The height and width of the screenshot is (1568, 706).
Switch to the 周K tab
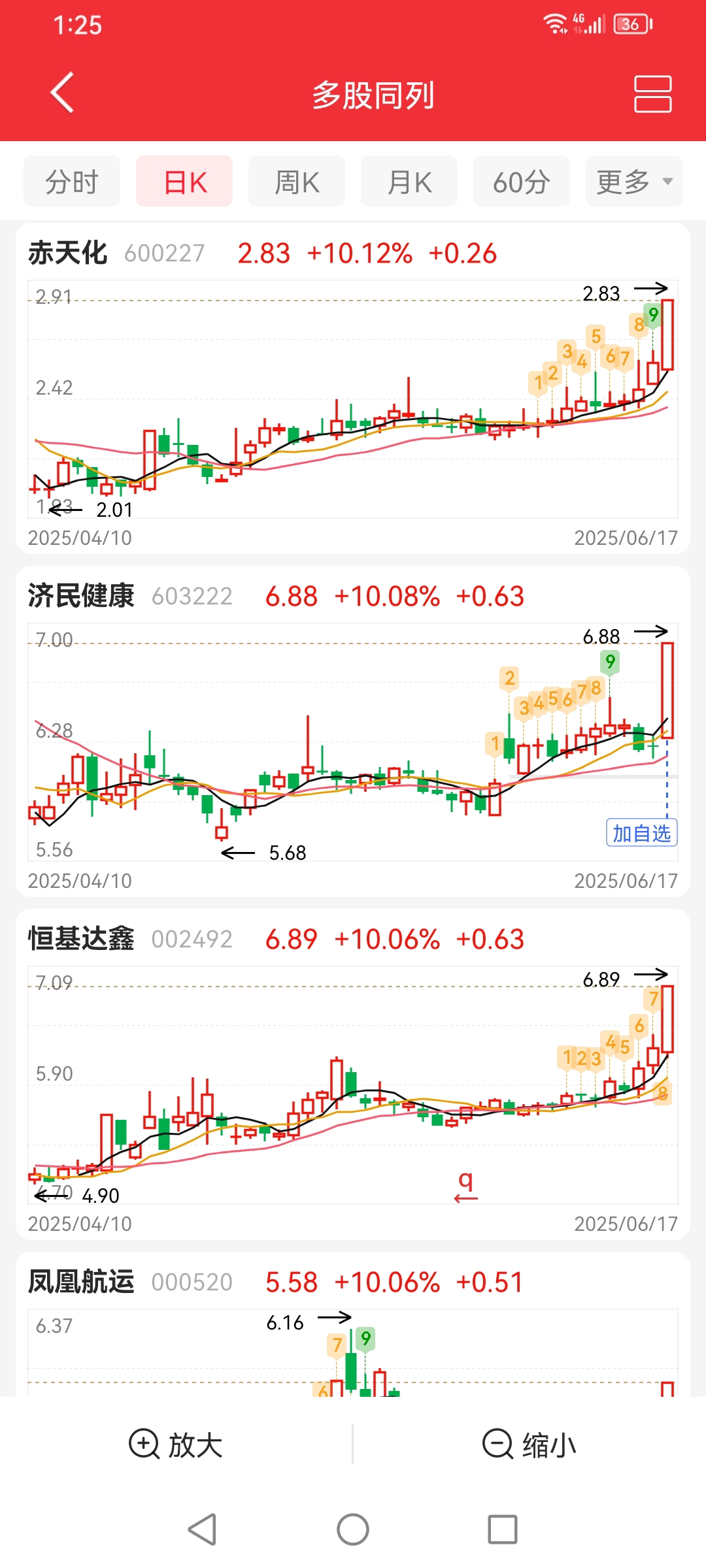[x=297, y=181]
